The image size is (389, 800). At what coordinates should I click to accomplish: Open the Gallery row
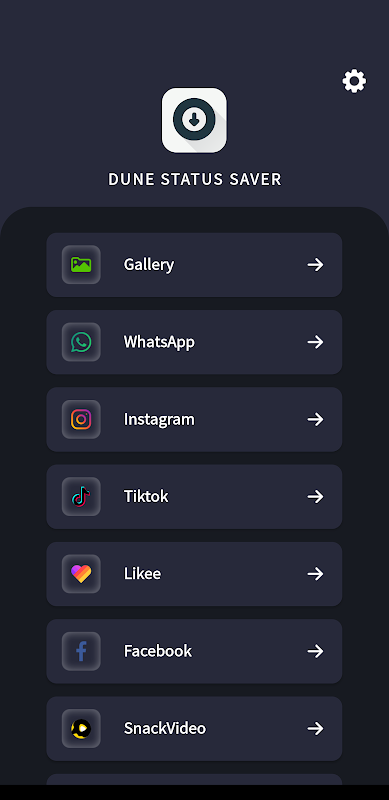click(x=194, y=265)
